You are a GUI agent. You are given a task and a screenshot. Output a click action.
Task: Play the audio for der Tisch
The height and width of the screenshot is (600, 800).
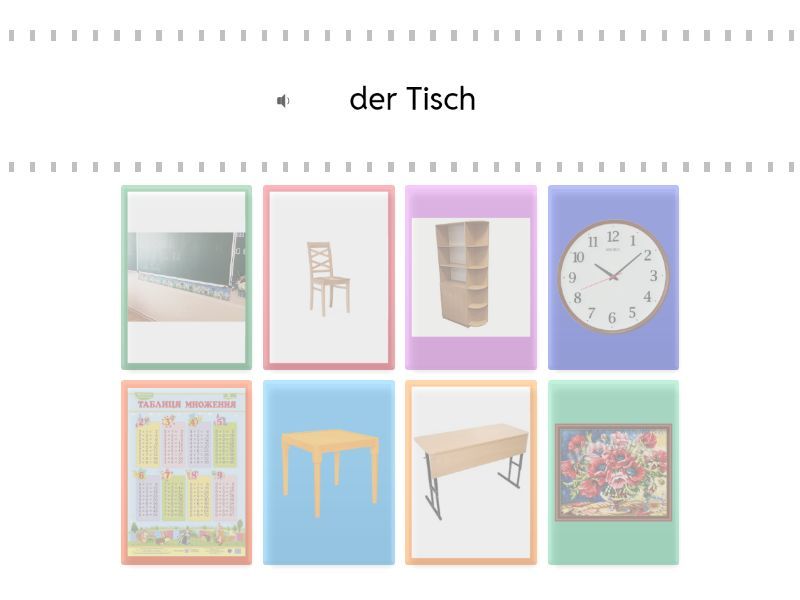284,101
